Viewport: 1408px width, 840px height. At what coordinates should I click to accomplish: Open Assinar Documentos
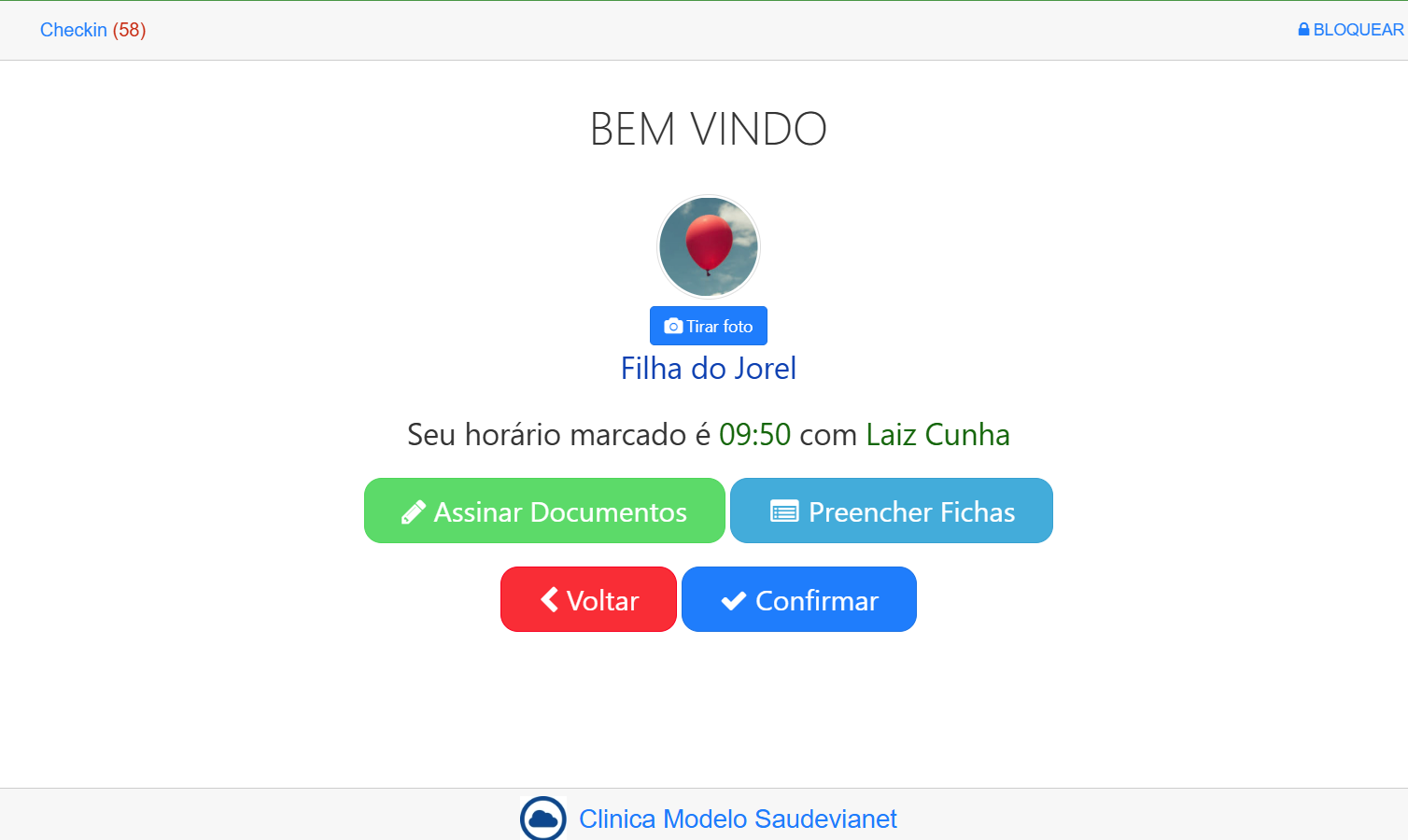pyautogui.click(x=544, y=511)
